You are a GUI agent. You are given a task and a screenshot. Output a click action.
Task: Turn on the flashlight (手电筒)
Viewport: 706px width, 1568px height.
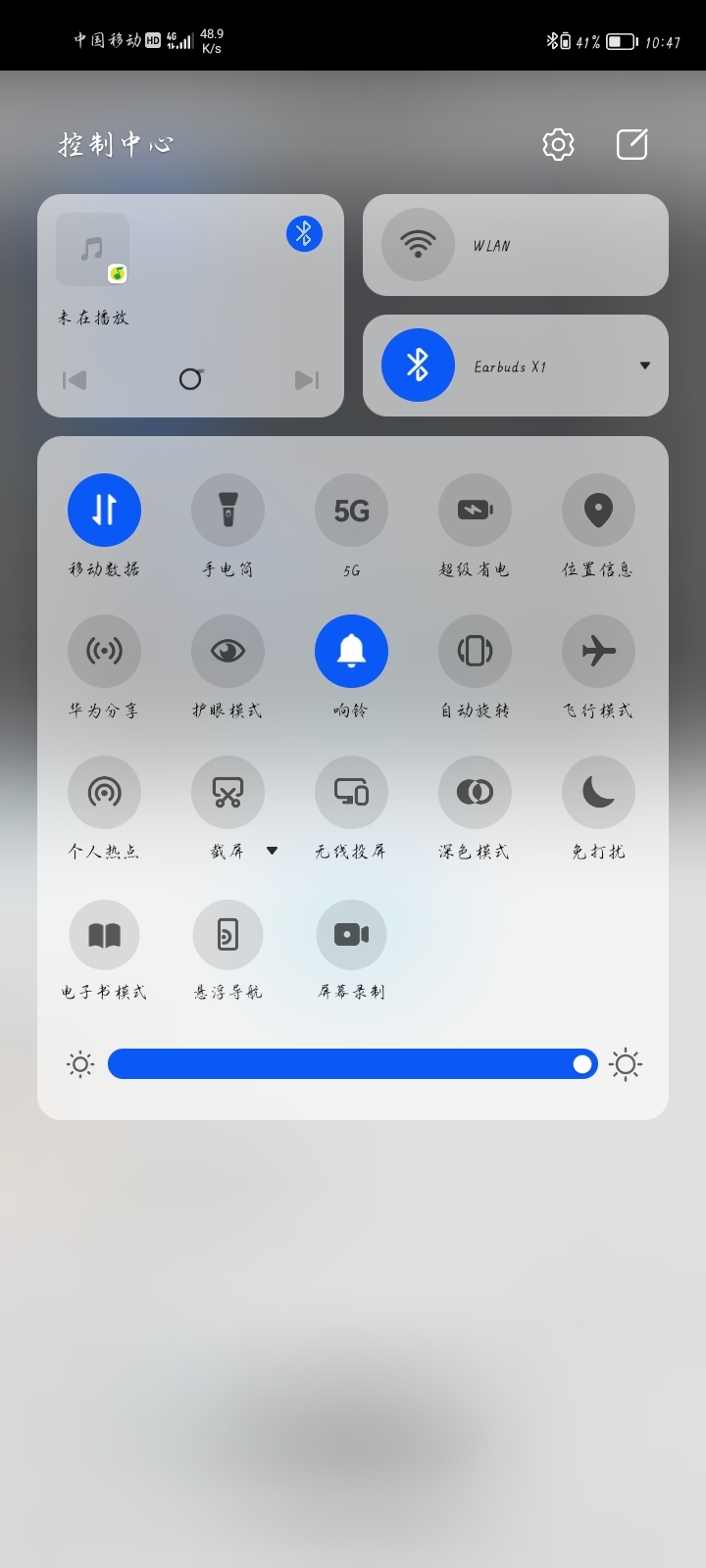(x=227, y=510)
